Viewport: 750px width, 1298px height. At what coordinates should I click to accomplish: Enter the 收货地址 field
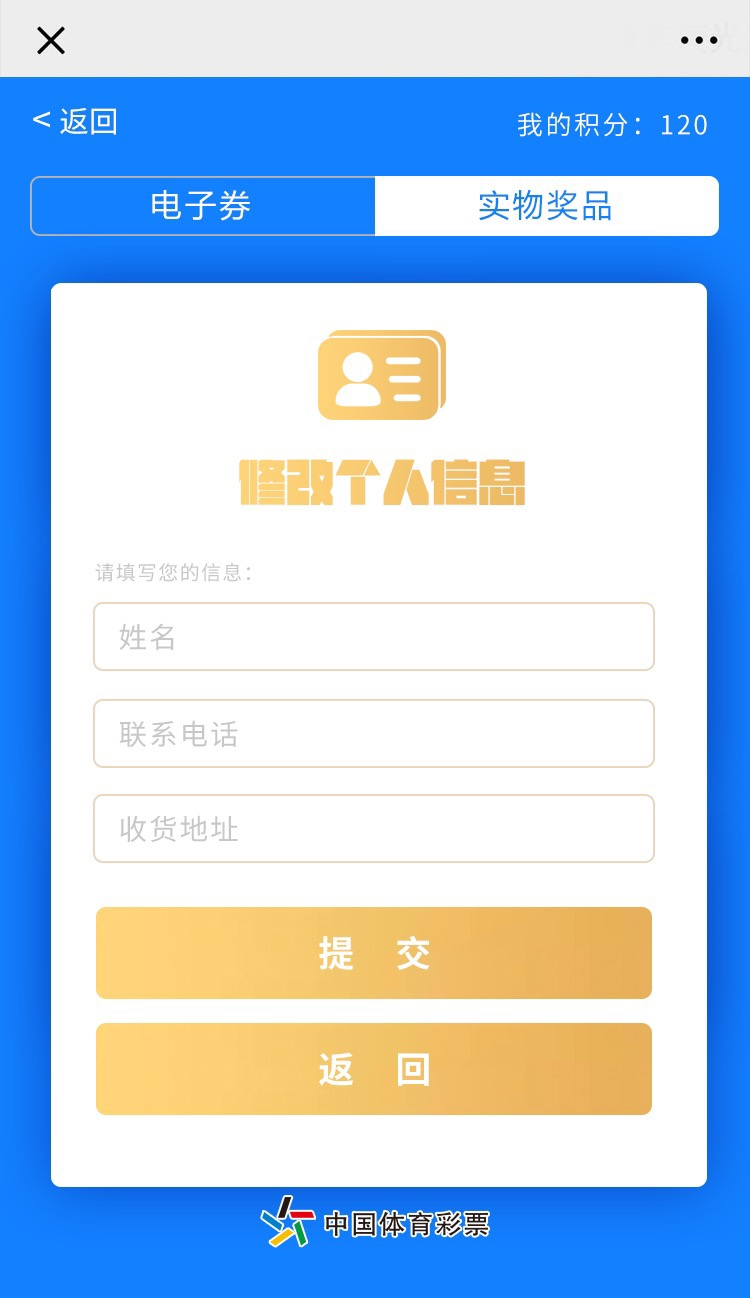pos(374,829)
